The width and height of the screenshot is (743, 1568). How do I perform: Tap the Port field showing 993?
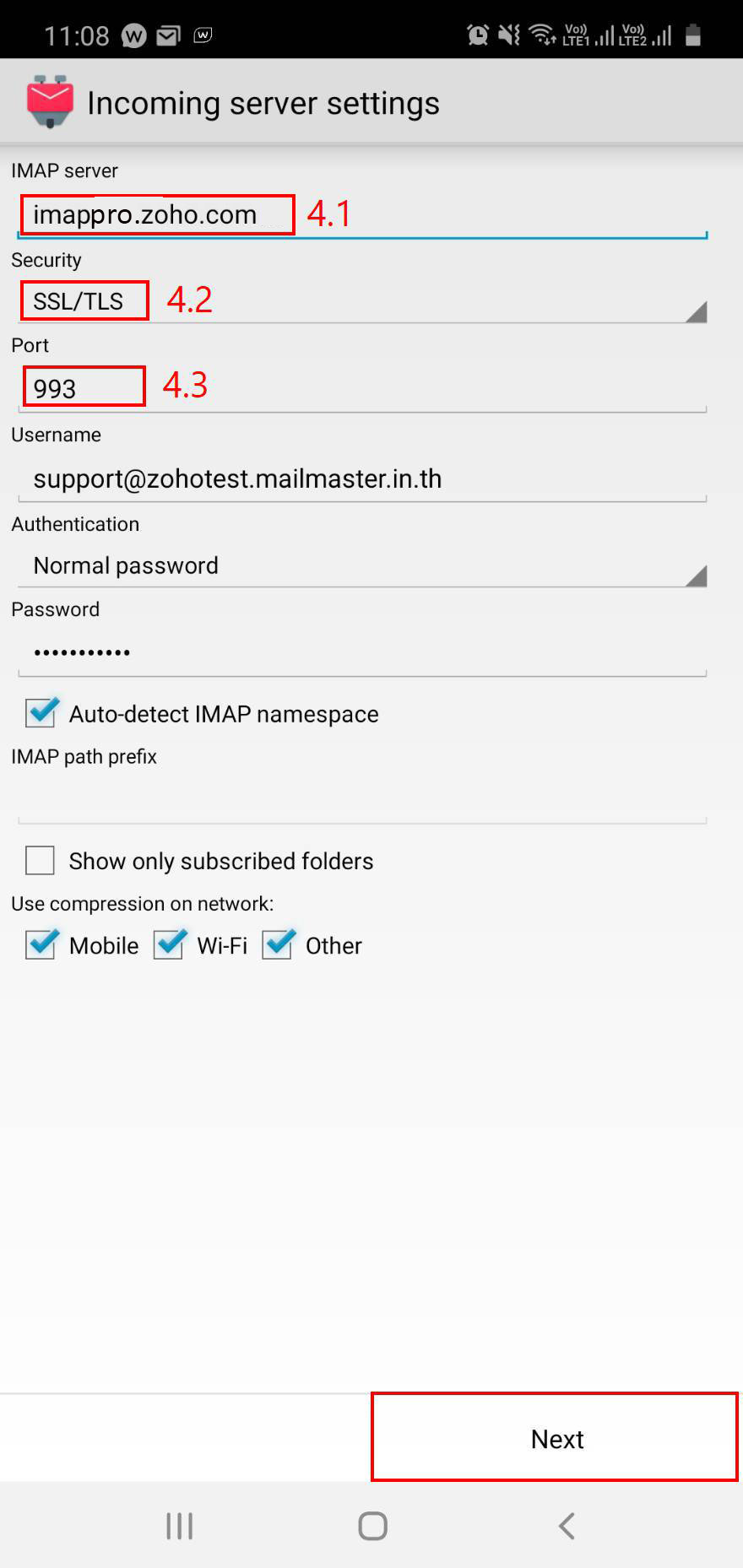(363, 389)
